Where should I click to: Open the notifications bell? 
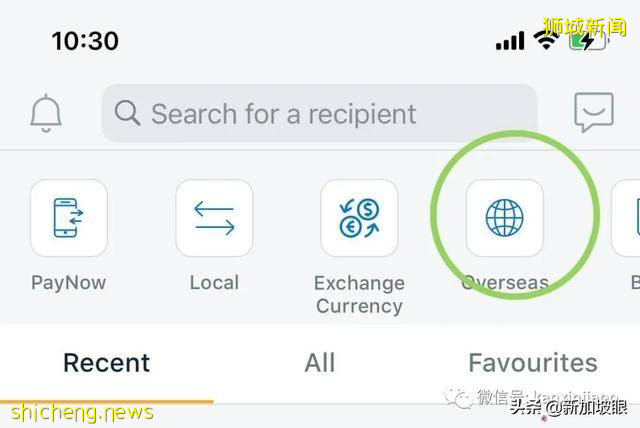tap(46, 113)
